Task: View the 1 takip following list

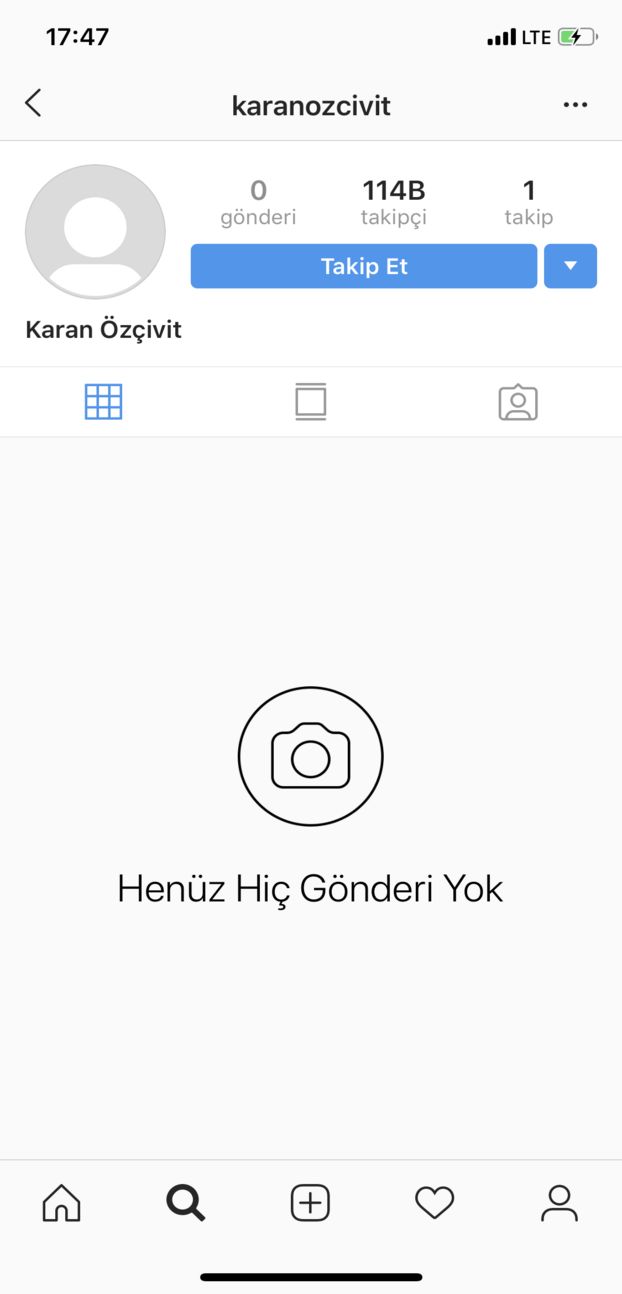Action: (x=528, y=203)
